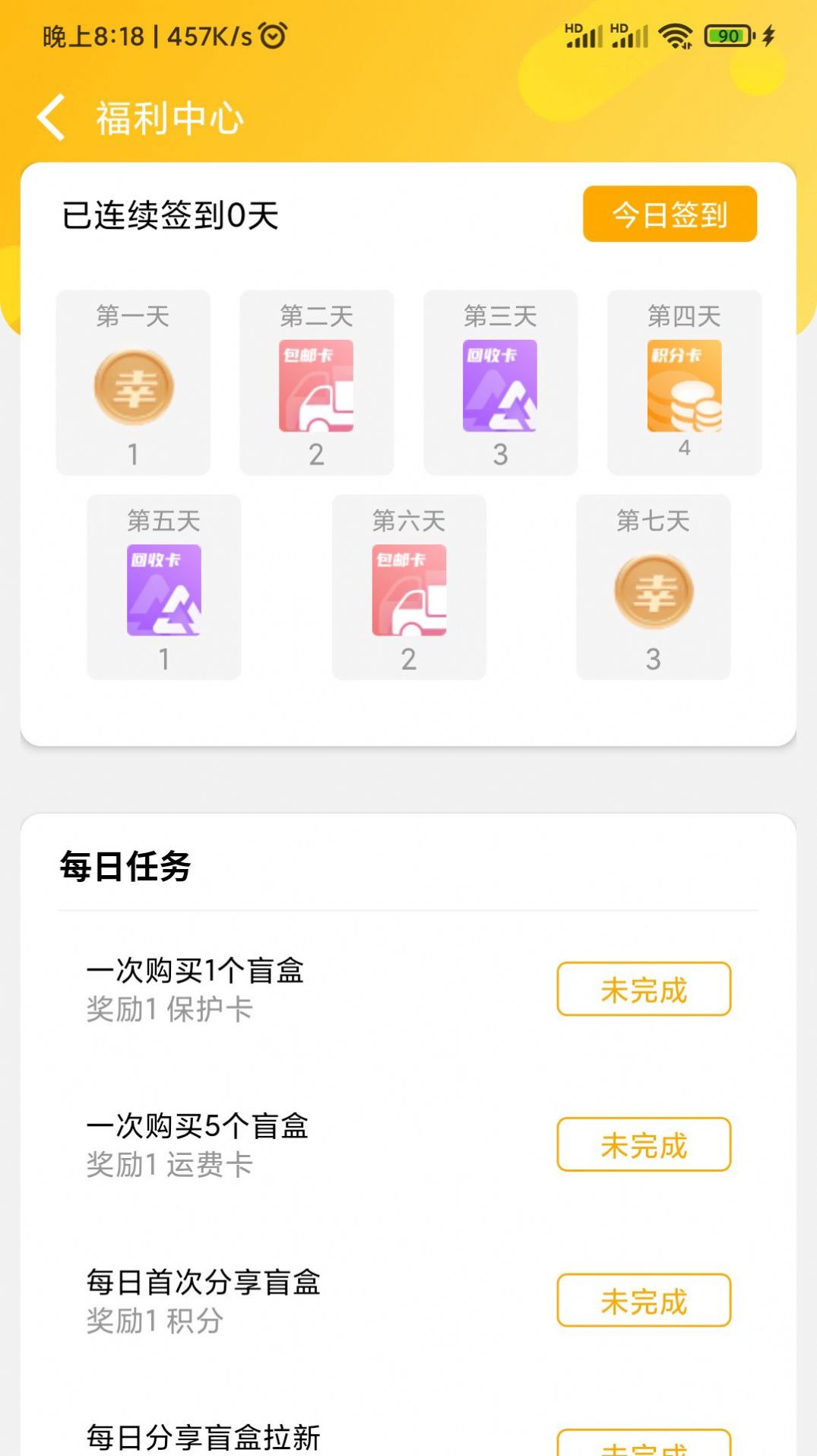
Task: Click the charging lightning icon
Action: point(768,33)
